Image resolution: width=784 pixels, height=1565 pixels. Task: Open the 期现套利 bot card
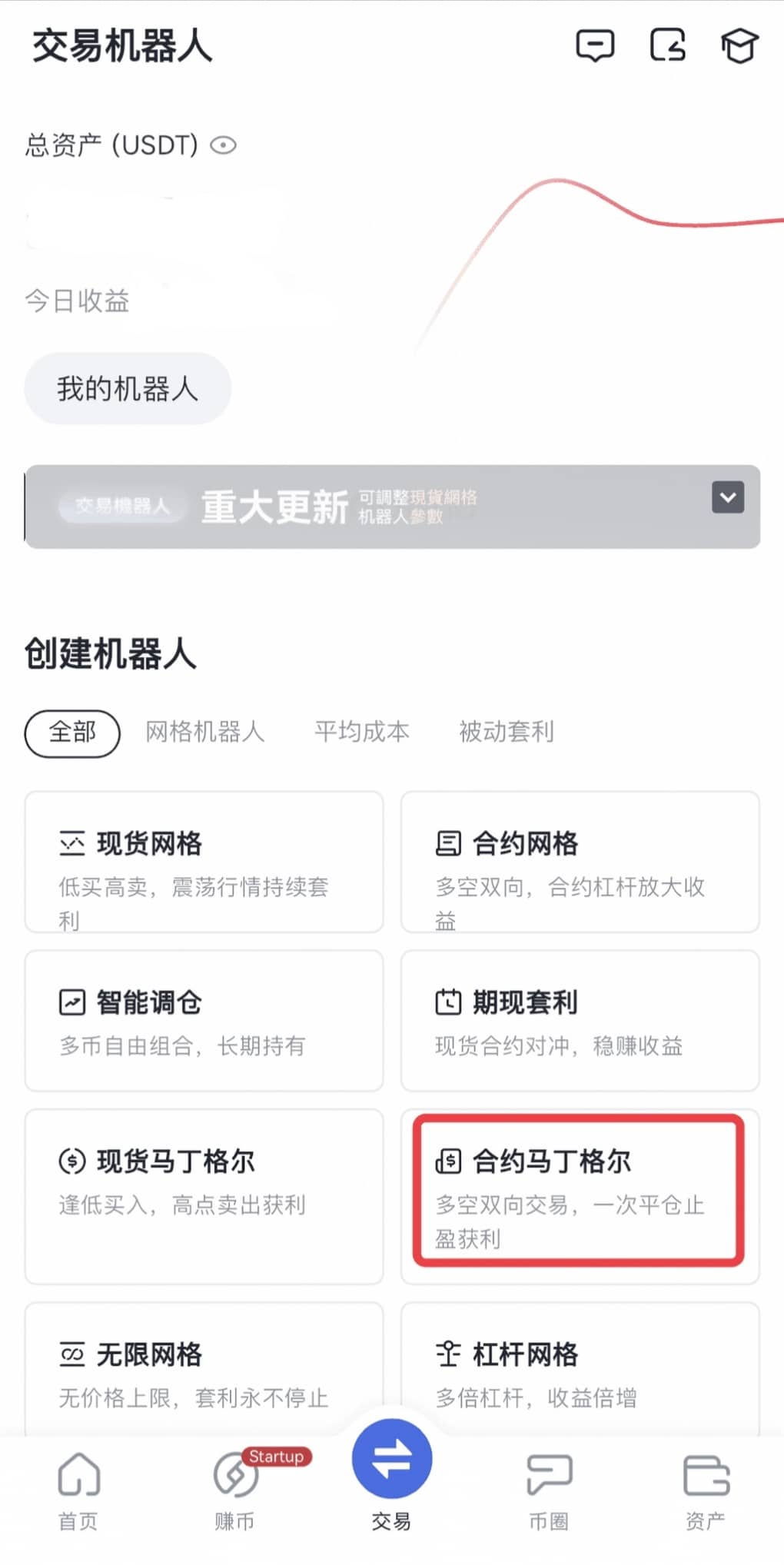coord(580,1021)
